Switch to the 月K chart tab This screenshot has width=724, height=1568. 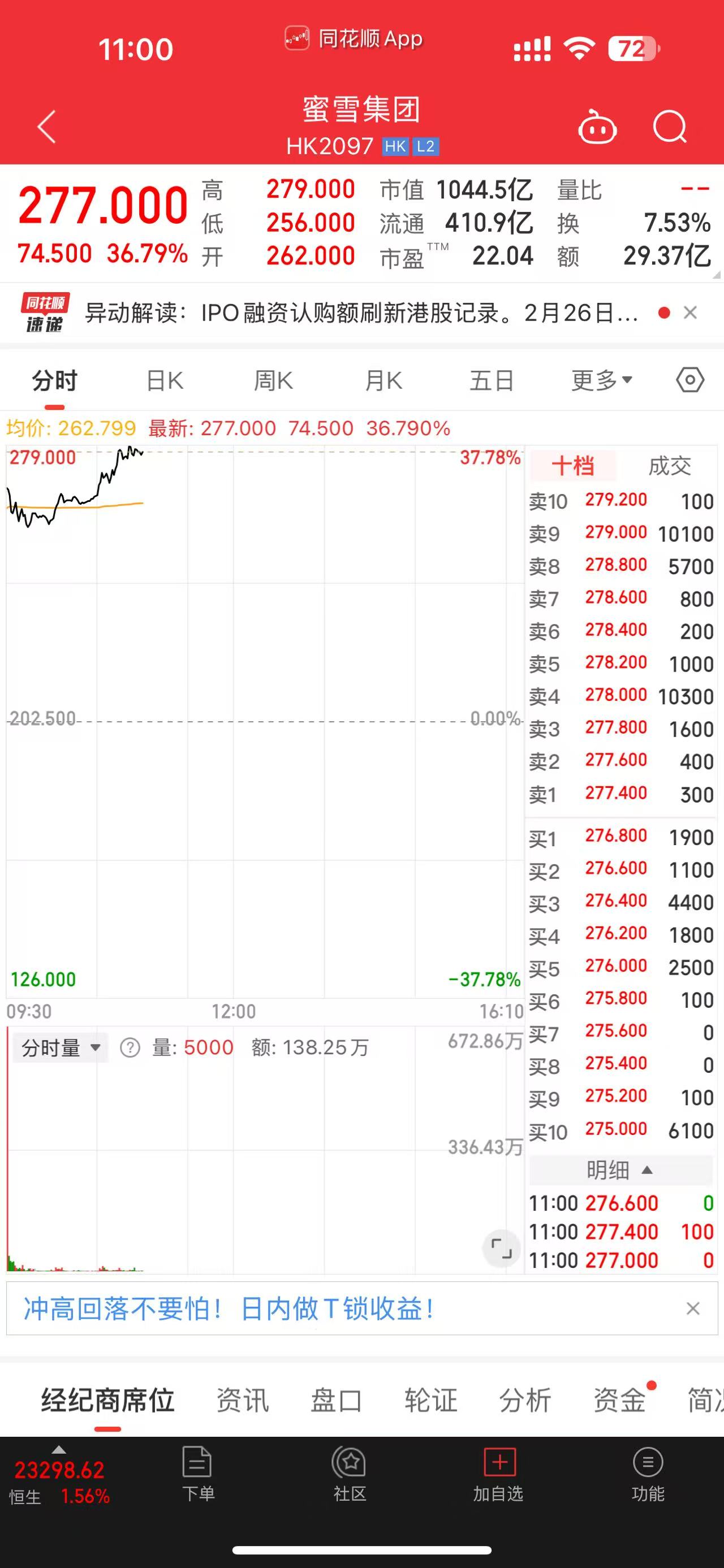point(383,381)
